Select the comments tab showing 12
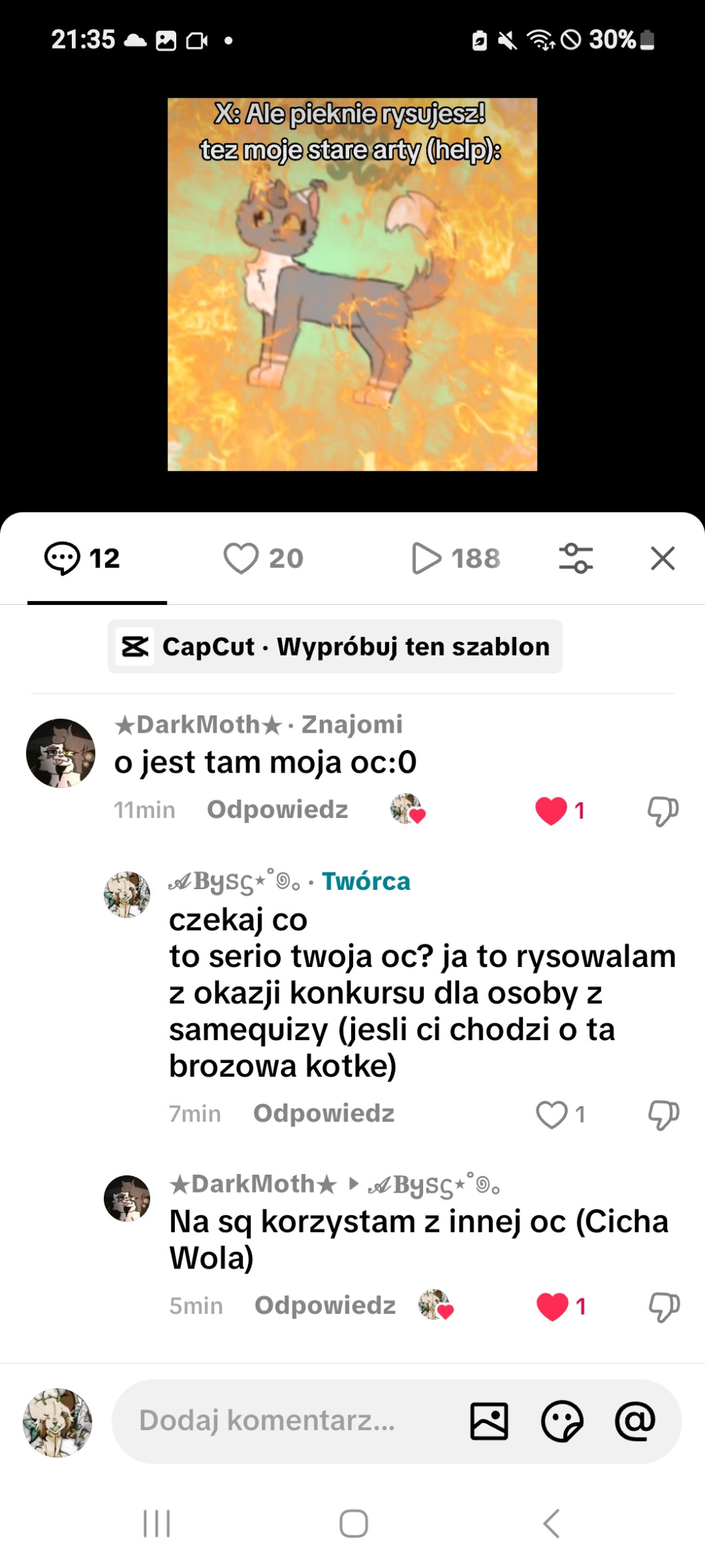The image size is (705, 1568). click(x=82, y=558)
